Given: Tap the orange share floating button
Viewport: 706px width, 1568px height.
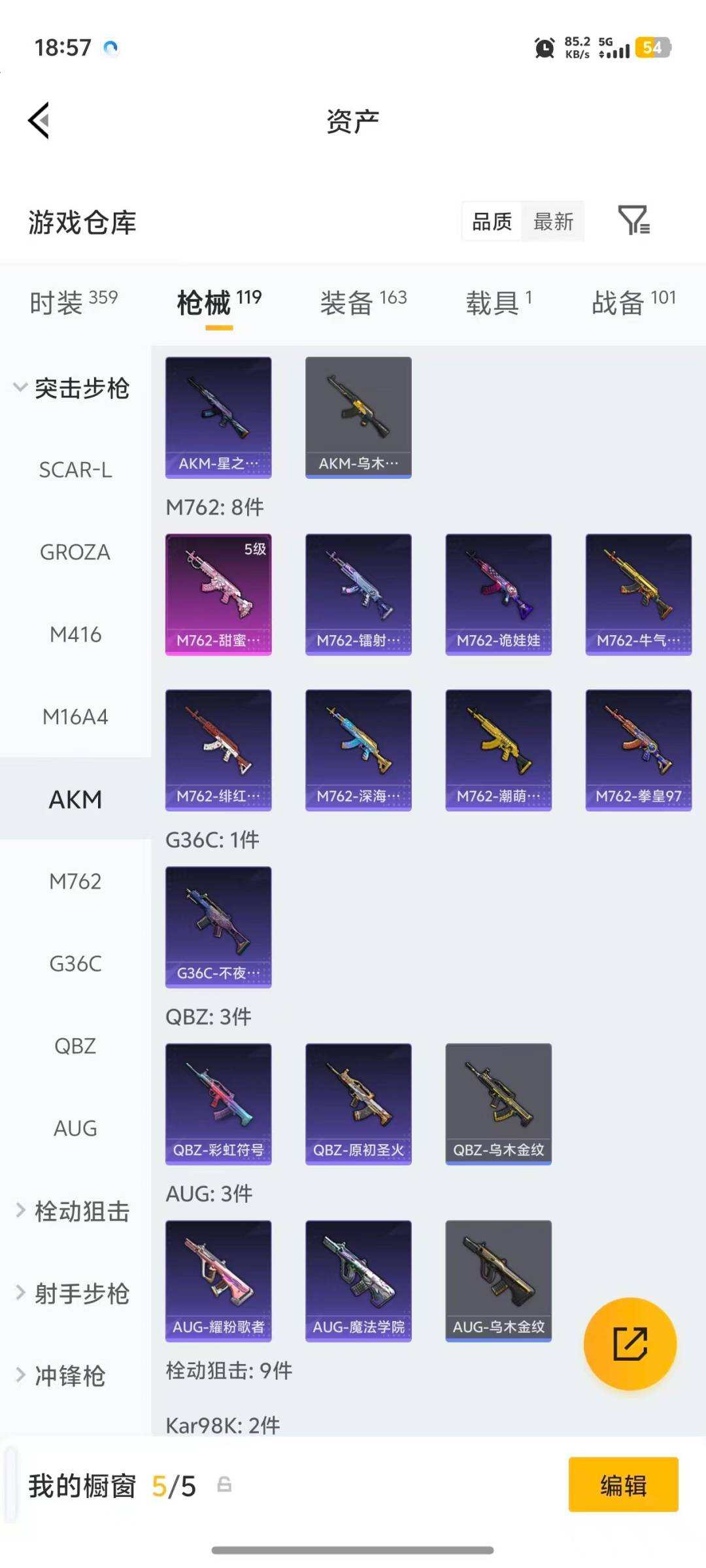Looking at the screenshot, I should (630, 1343).
